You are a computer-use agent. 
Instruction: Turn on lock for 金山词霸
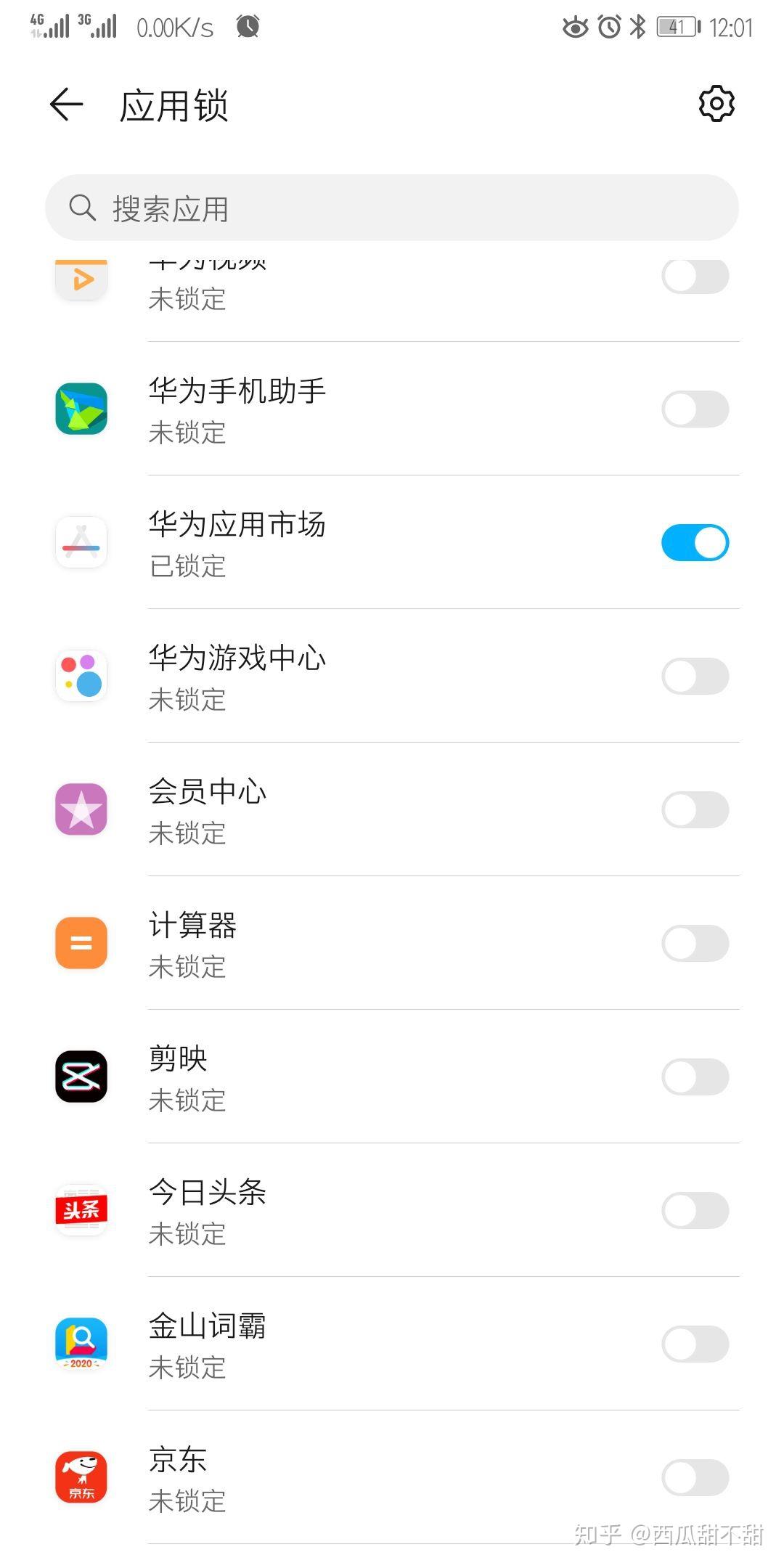click(x=695, y=1344)
